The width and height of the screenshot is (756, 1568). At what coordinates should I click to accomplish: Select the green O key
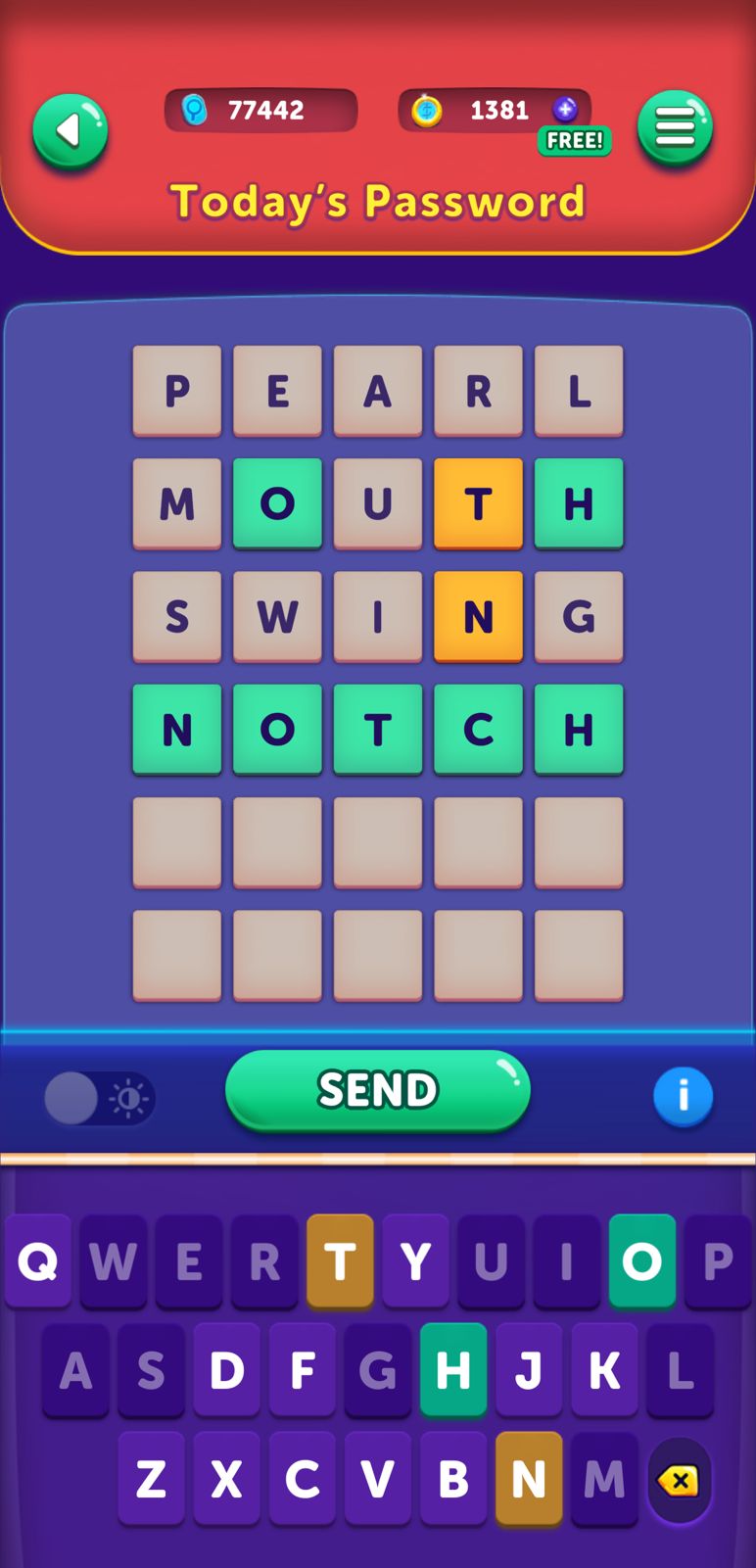641,1260
